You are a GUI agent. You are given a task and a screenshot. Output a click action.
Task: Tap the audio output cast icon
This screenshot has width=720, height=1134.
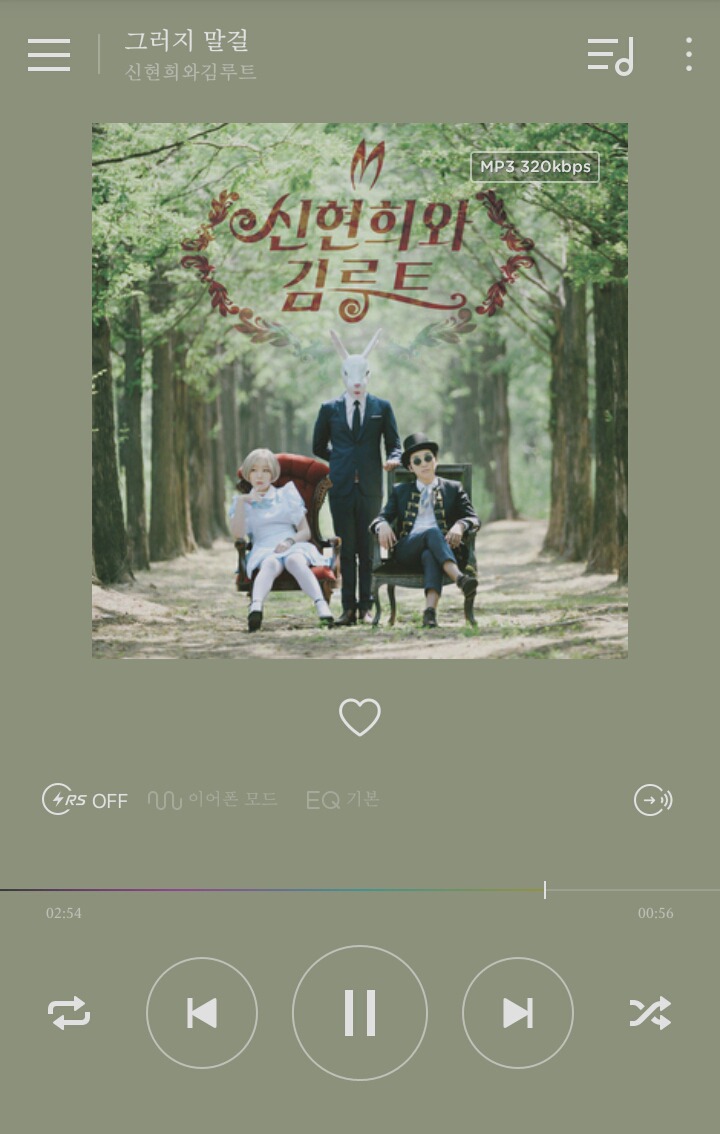(653, 800)
